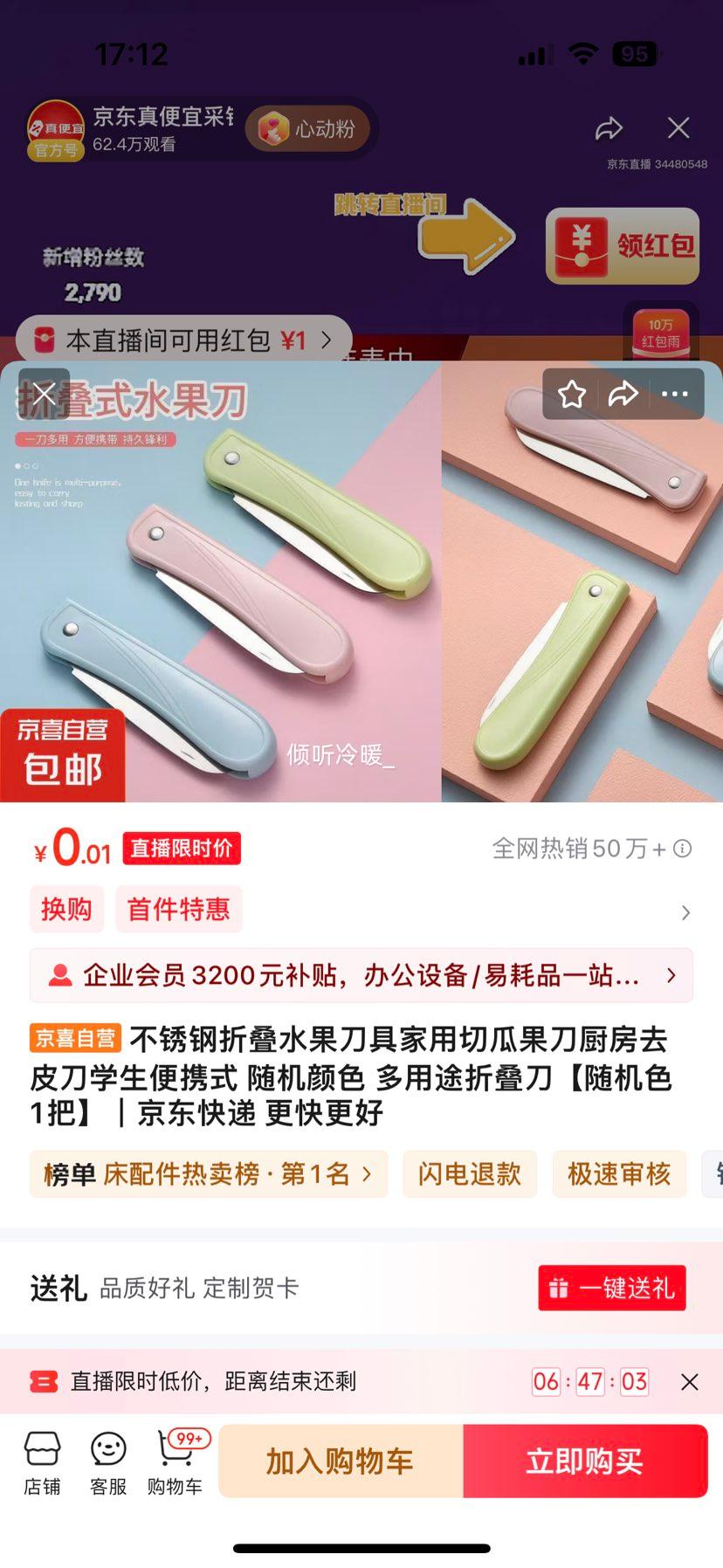Buy now with 立即购买
This screenshot has width=723, height=1568.
coord(584,1461)
